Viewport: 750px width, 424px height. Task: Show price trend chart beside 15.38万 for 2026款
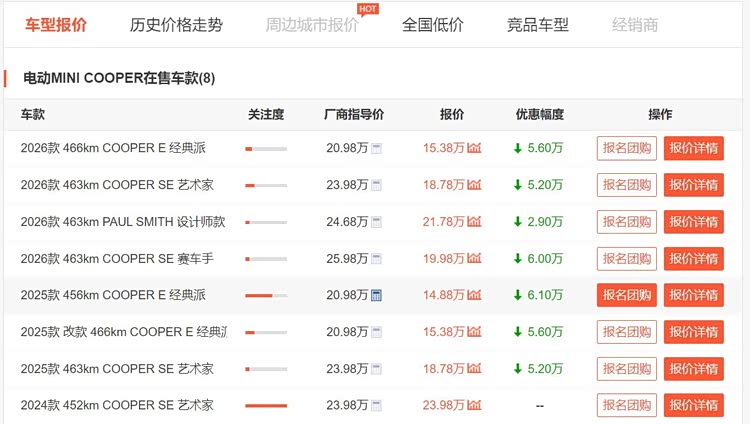pyautogui.click(x=474, y=148)
